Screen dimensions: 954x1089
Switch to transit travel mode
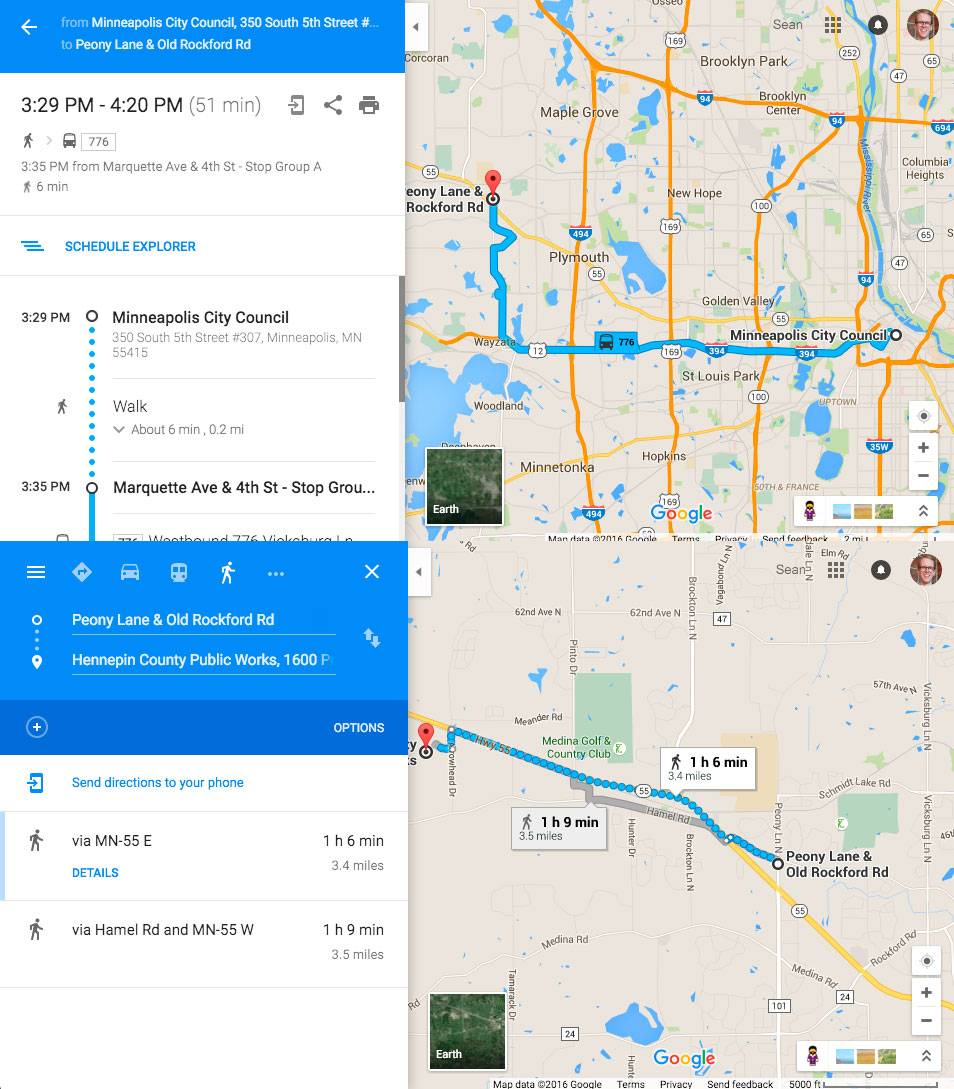[178, 572]
